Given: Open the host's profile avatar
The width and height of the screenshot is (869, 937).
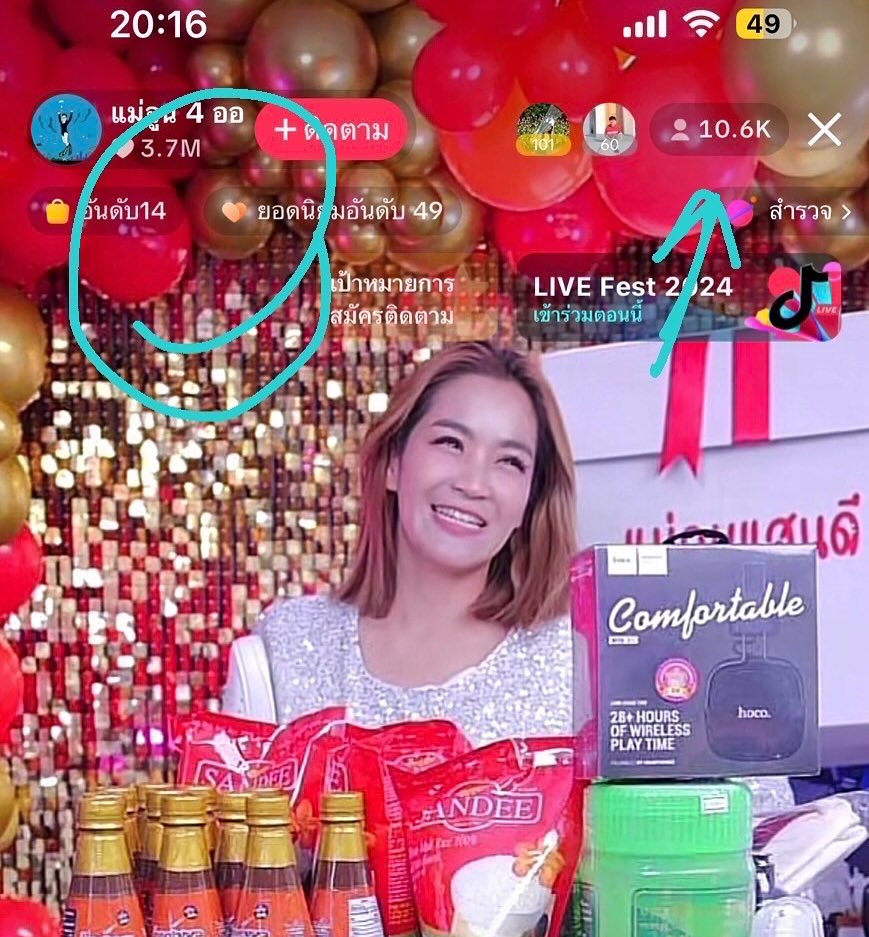Looking at the screenshot, I should (x=65, y=130).
